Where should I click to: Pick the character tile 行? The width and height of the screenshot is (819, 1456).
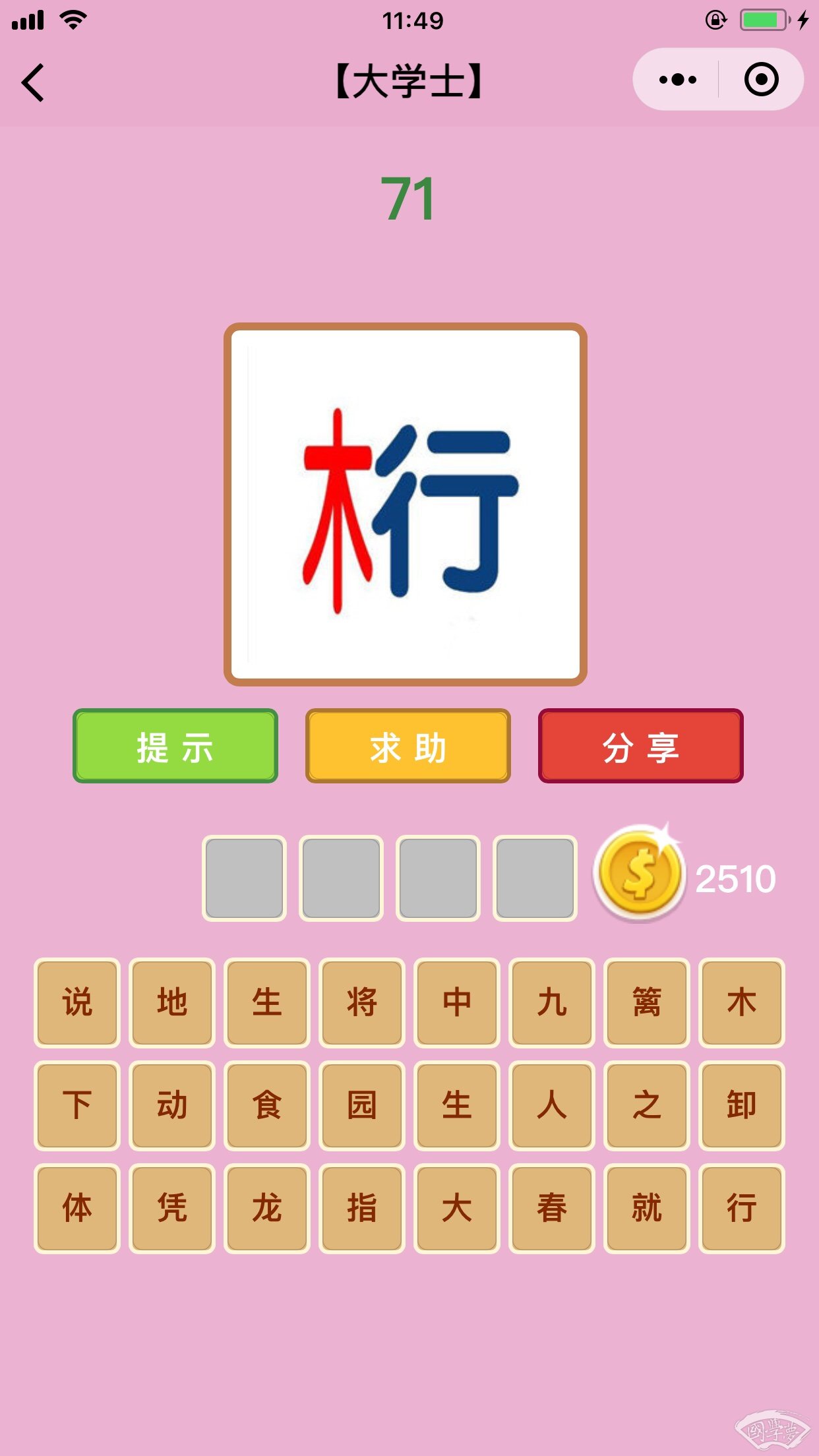tap(742, 1208)
